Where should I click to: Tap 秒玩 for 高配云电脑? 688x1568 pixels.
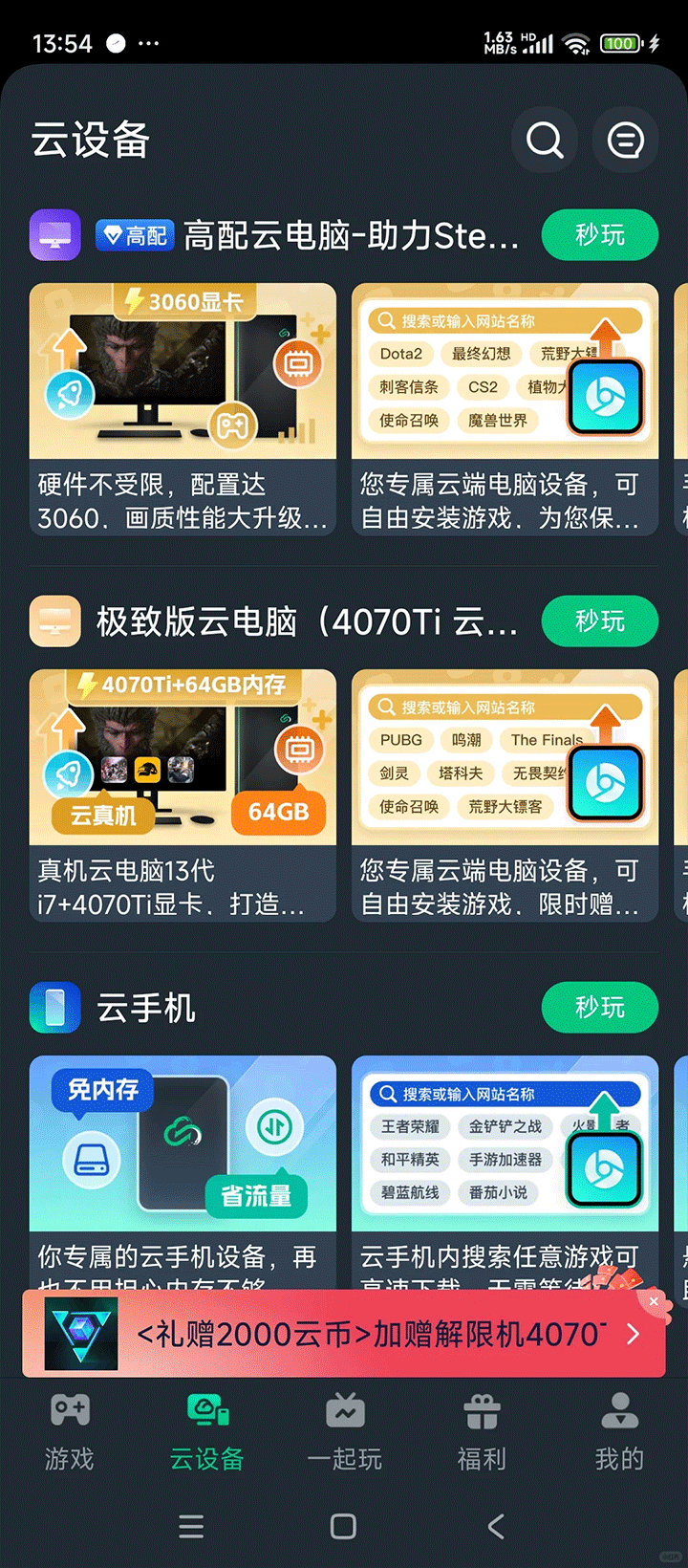click(599, 235)
